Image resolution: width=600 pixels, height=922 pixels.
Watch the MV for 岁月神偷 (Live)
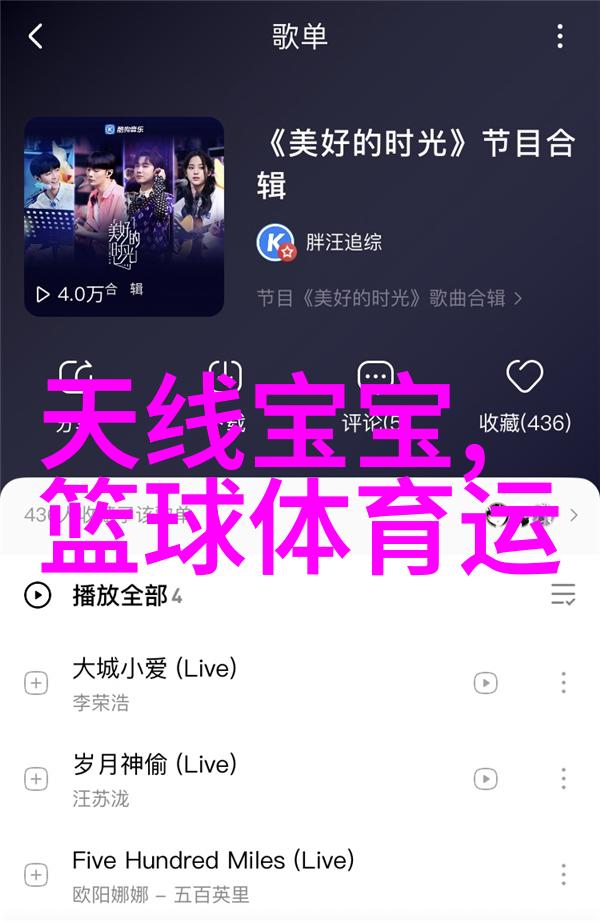pos(485,778)
